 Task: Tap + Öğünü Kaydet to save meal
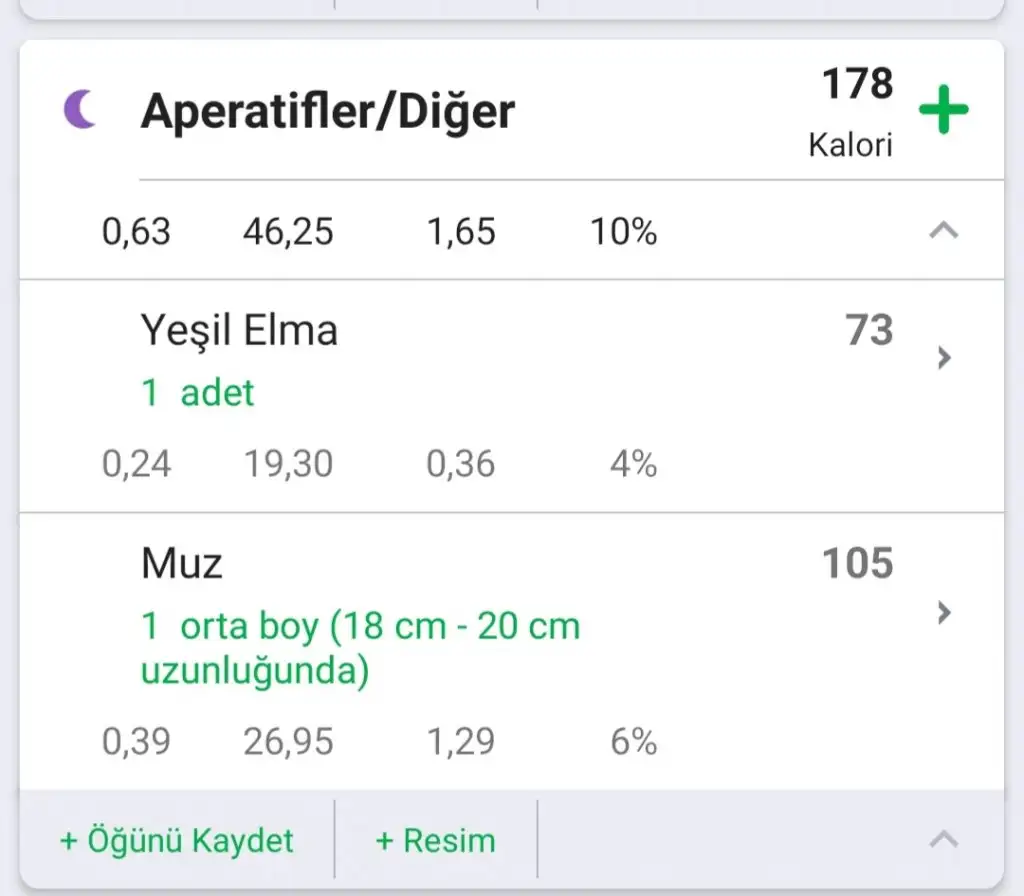click(x=177, y=840)
